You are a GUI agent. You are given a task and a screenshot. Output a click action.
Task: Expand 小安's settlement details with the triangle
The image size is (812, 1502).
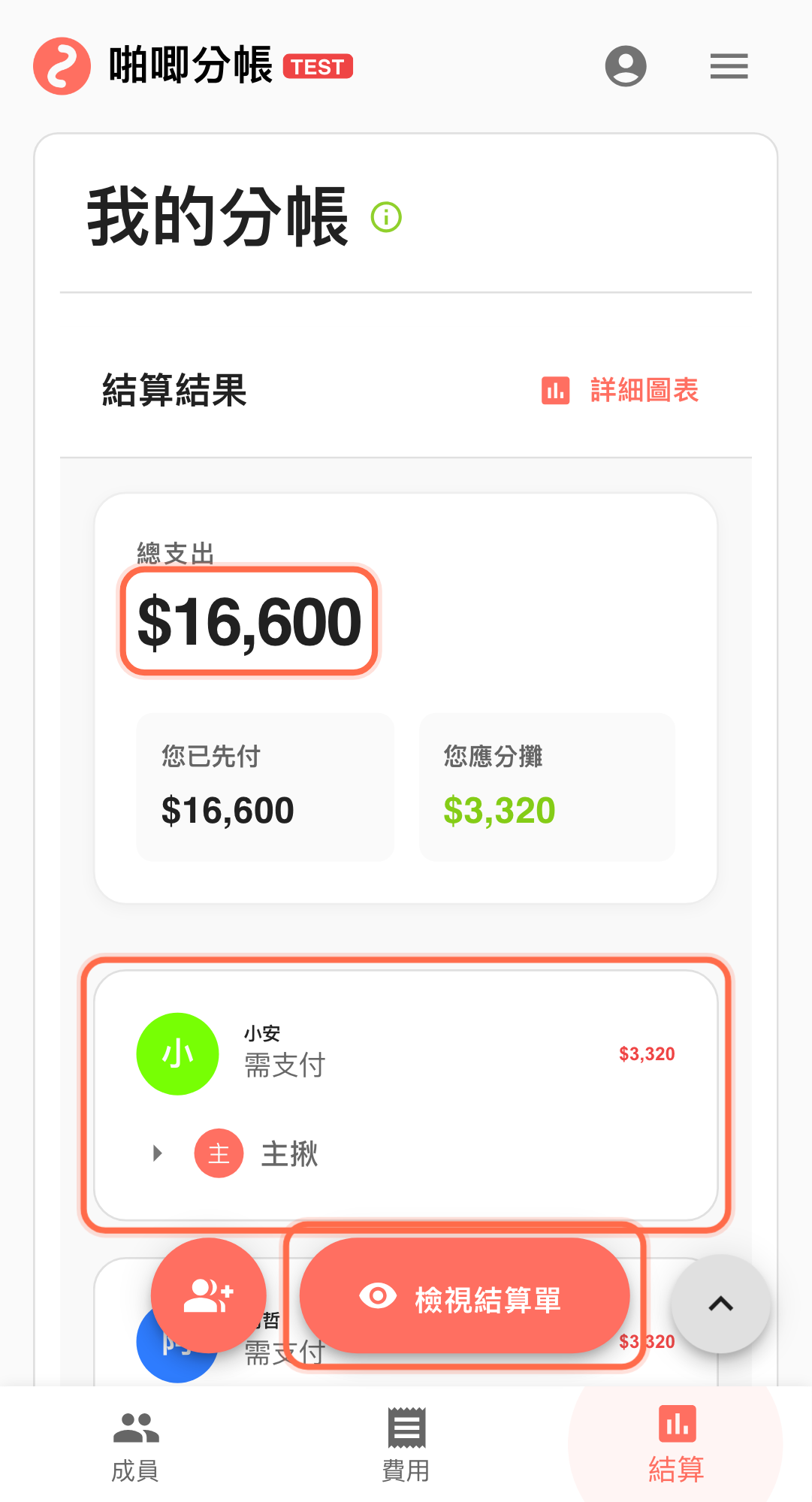[157, 1153]
